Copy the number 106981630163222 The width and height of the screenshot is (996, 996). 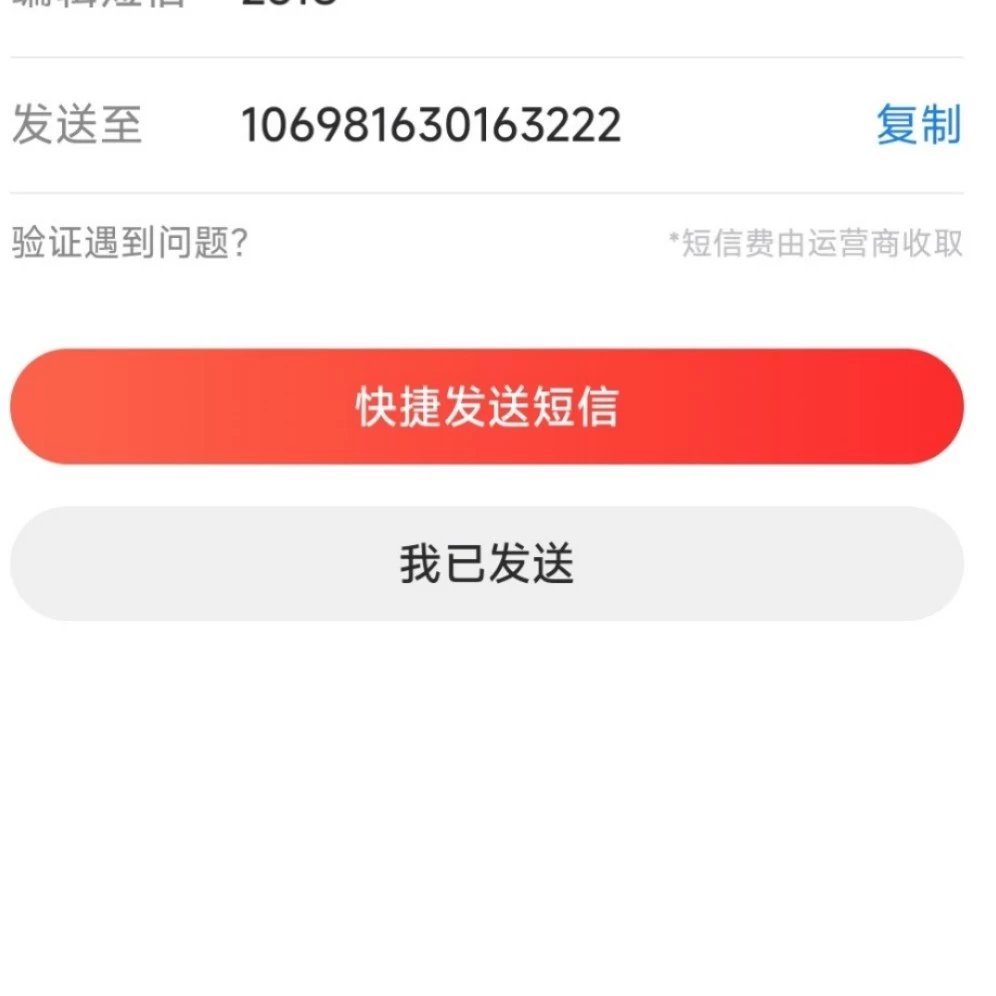click(918, 126)
